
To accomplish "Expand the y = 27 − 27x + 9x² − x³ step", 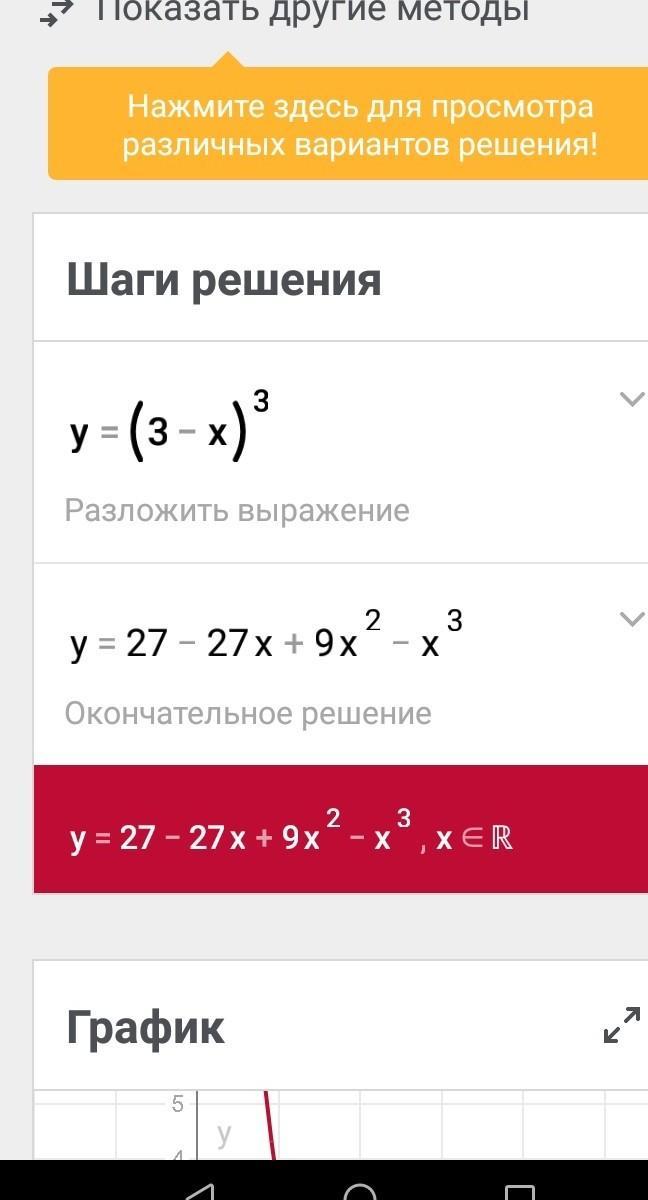I will point(631,619).
